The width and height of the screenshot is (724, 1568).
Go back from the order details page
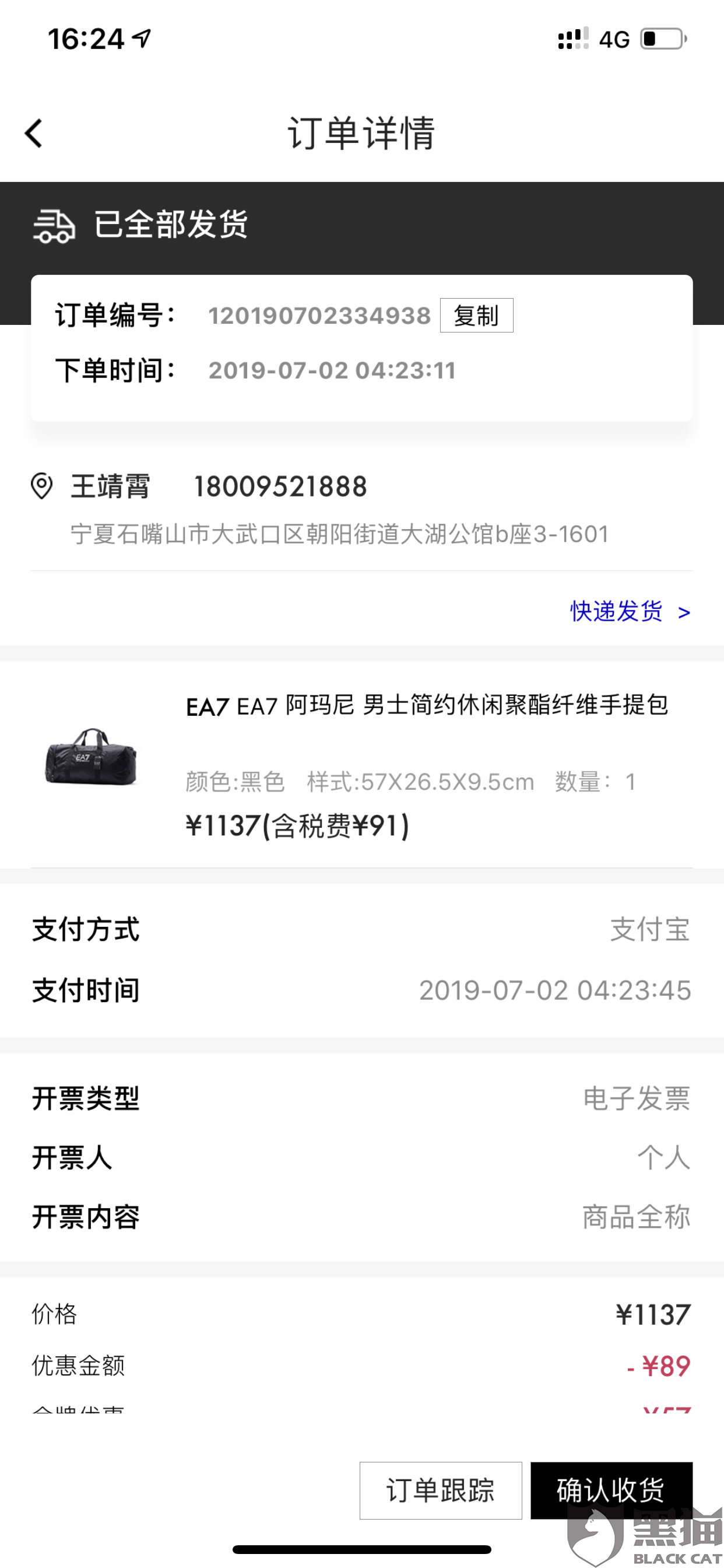pyautogui.click(x=34, y=134)
